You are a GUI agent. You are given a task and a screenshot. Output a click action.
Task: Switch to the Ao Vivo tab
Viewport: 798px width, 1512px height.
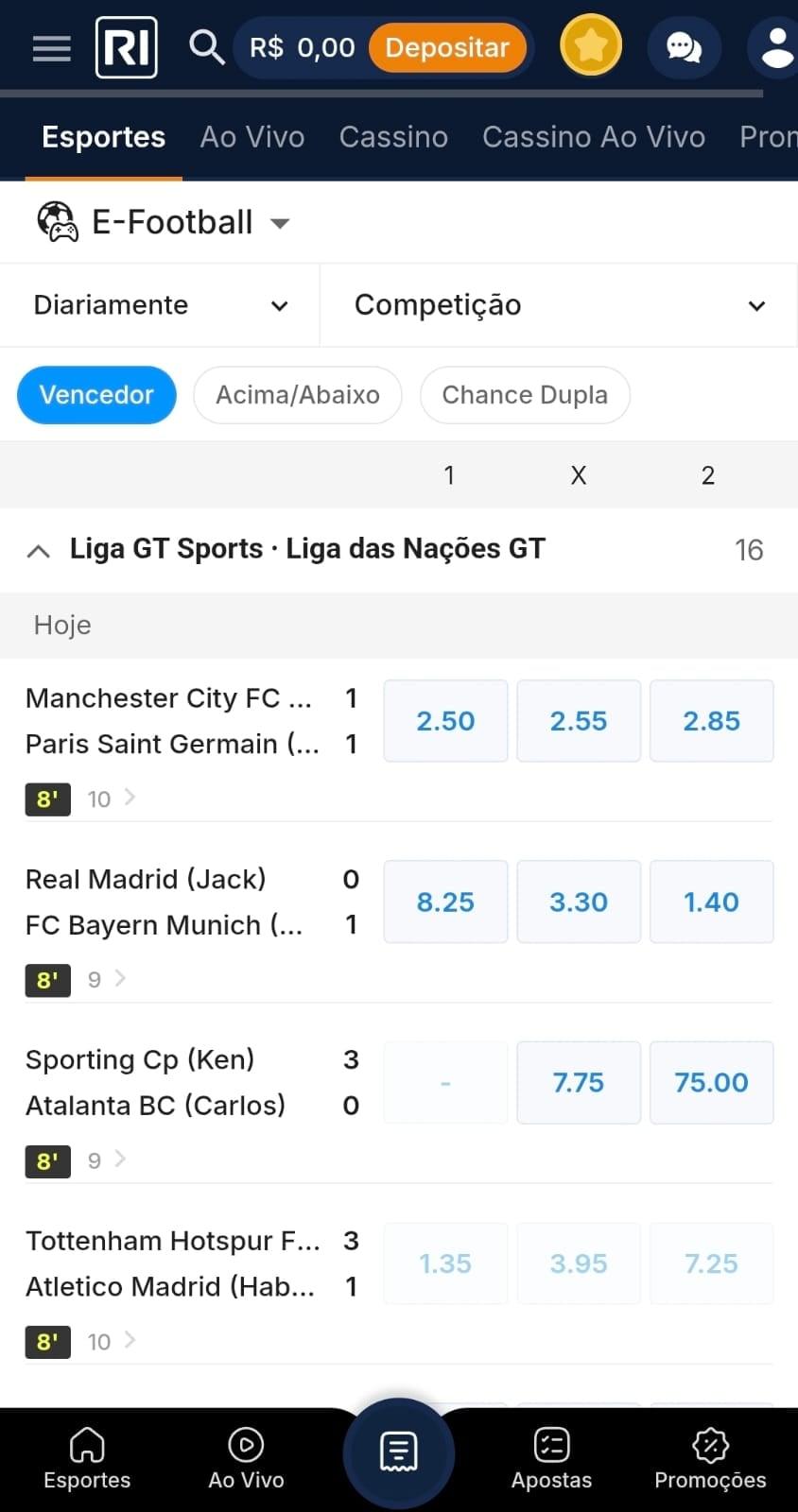[252, 137]
